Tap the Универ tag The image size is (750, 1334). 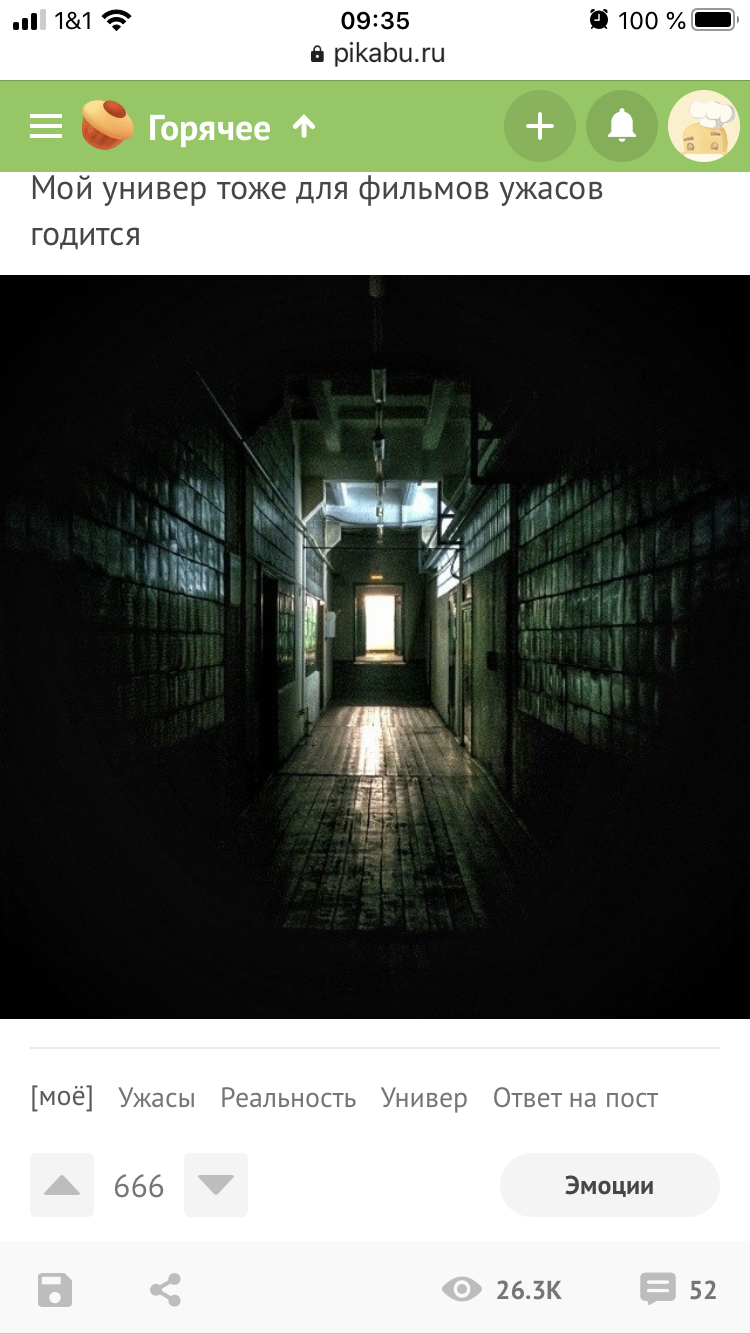(x=424, y=1098)
